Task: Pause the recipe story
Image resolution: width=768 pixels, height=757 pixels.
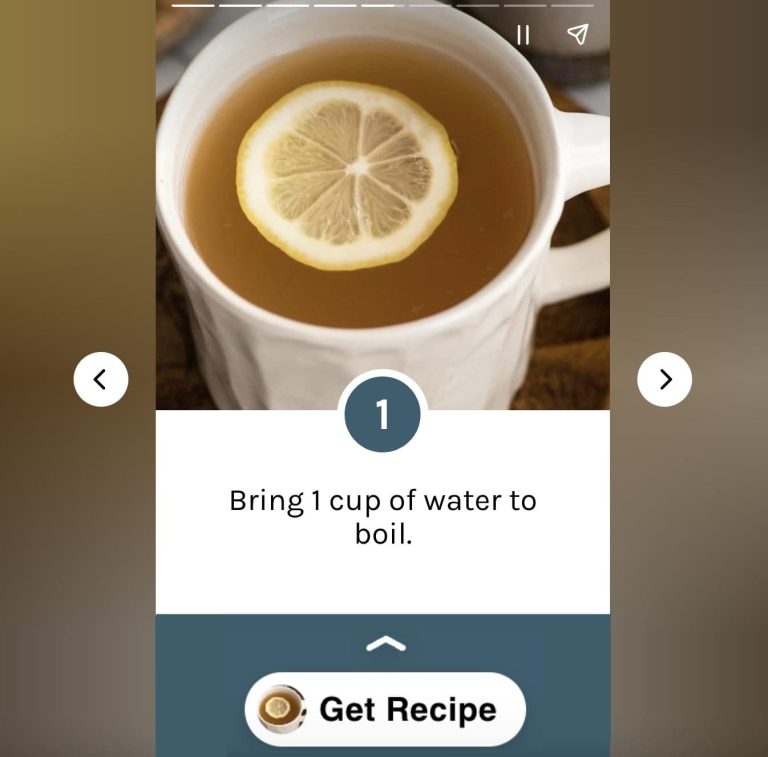Action: [522, 35]
